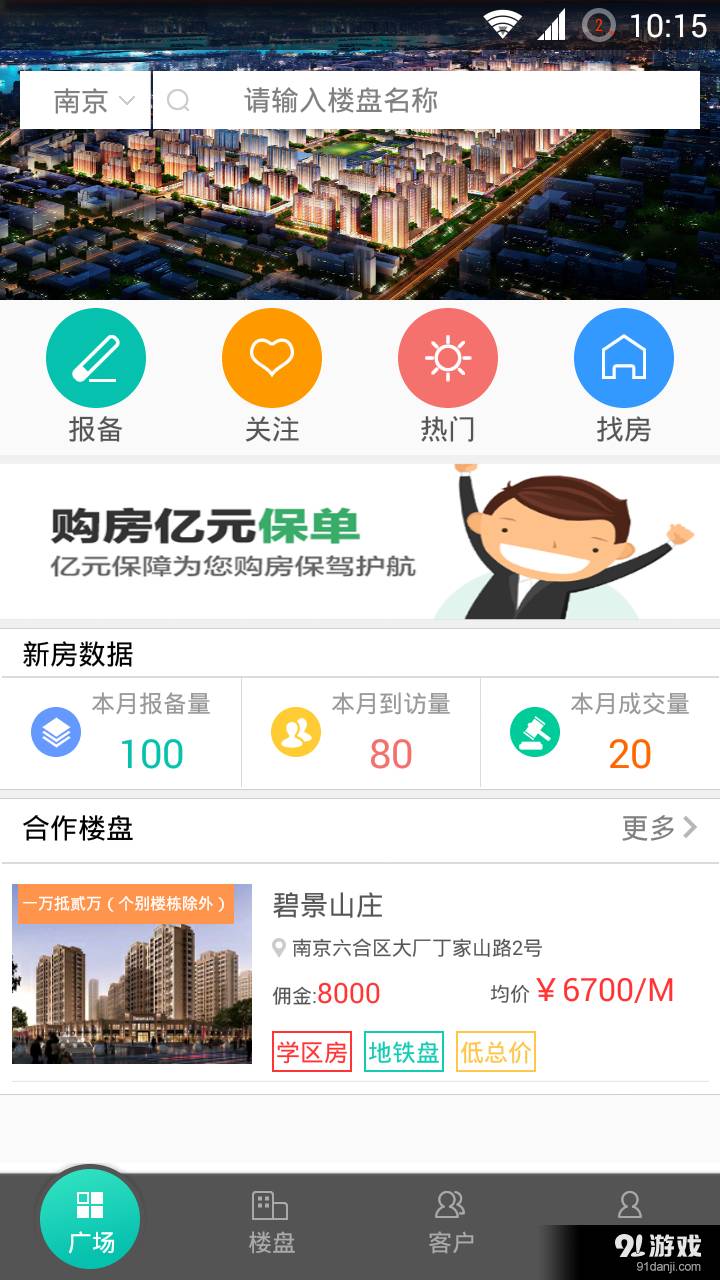Switch to the 楼盘 bottom tab
This screenshot has height=1280, width=720.
tap(269, 1220)
